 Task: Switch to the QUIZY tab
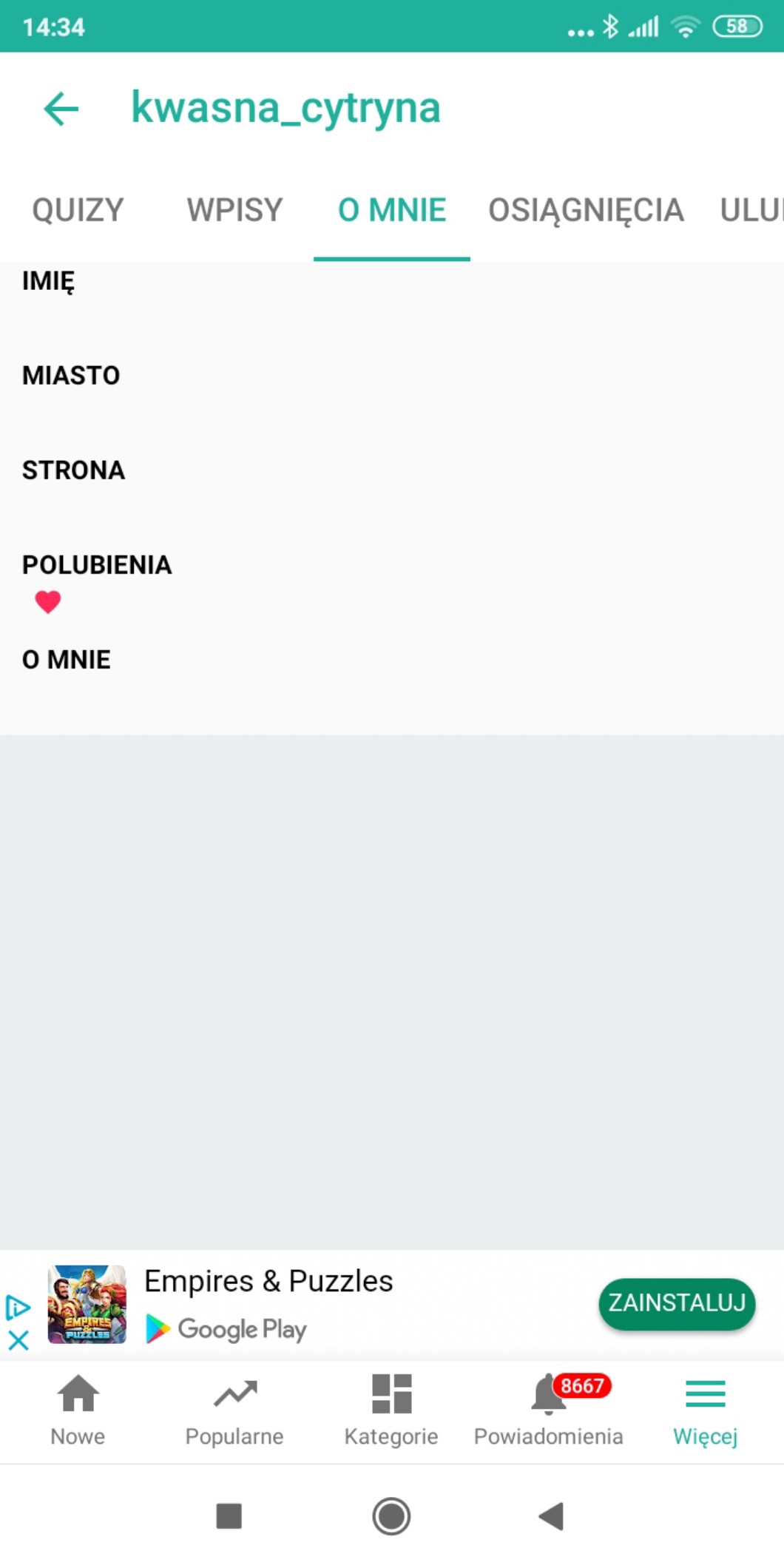coord(78,210)
